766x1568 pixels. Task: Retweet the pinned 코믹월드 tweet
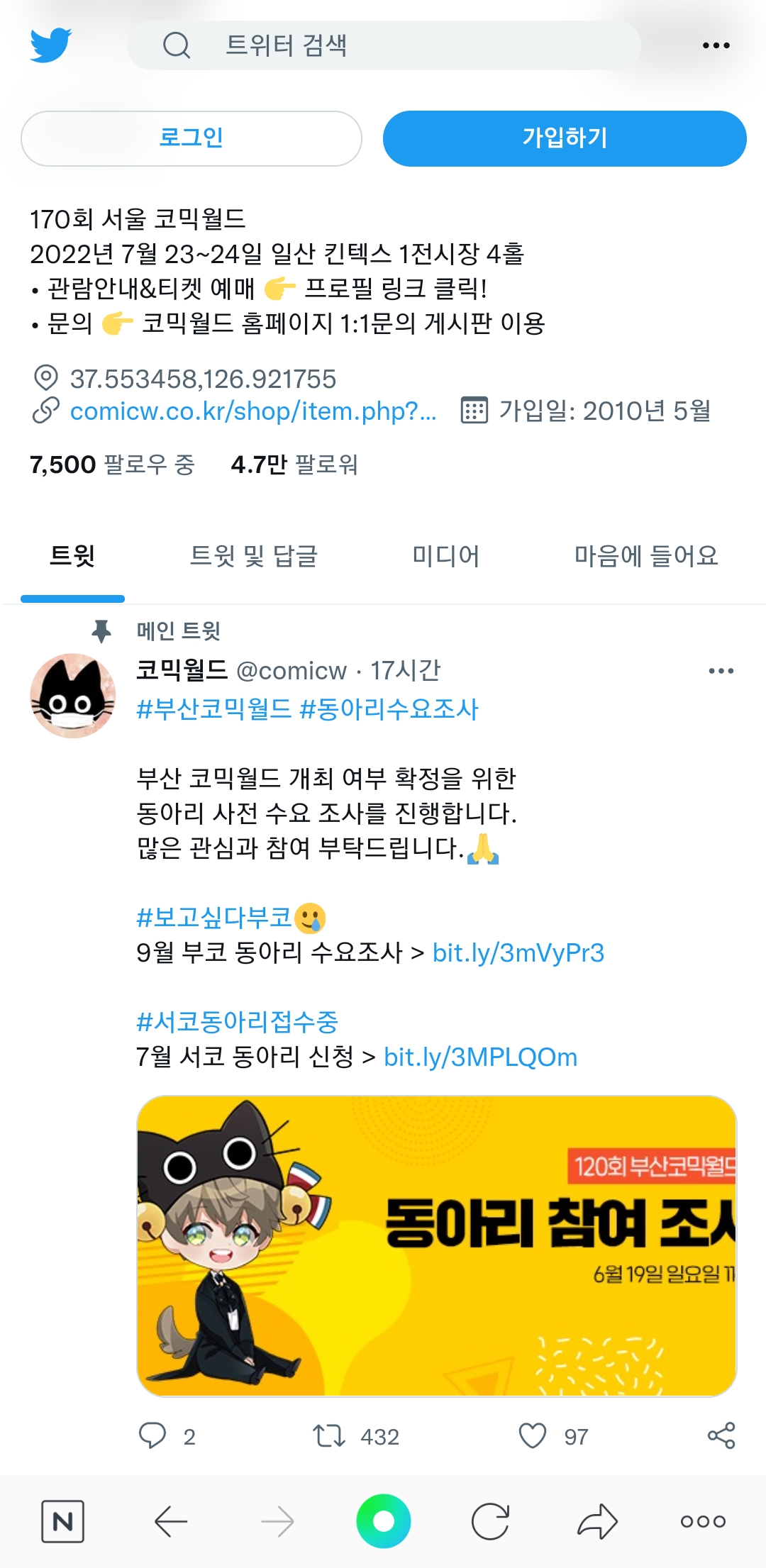pyautogui.click(x=329, y=1436)
